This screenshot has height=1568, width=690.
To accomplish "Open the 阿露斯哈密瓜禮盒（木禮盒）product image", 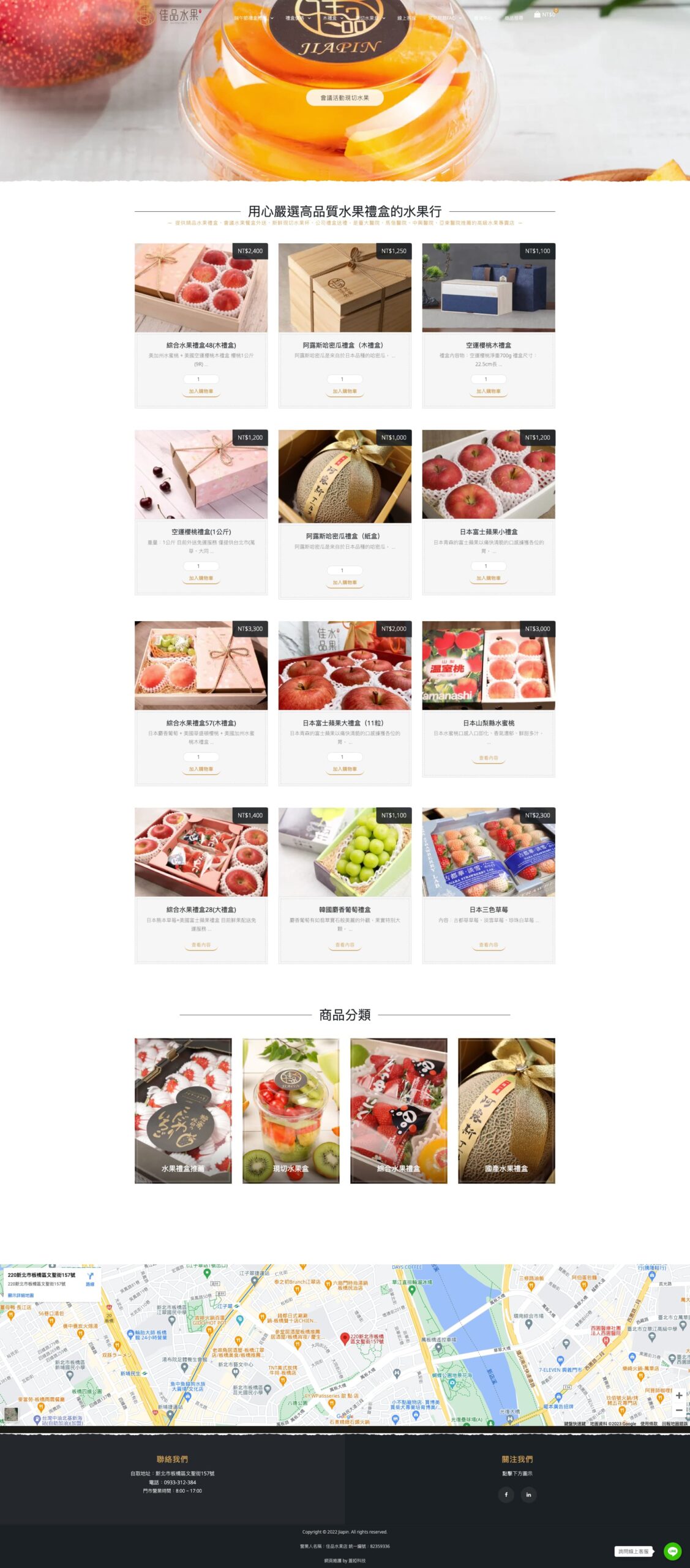I will 345,288.
